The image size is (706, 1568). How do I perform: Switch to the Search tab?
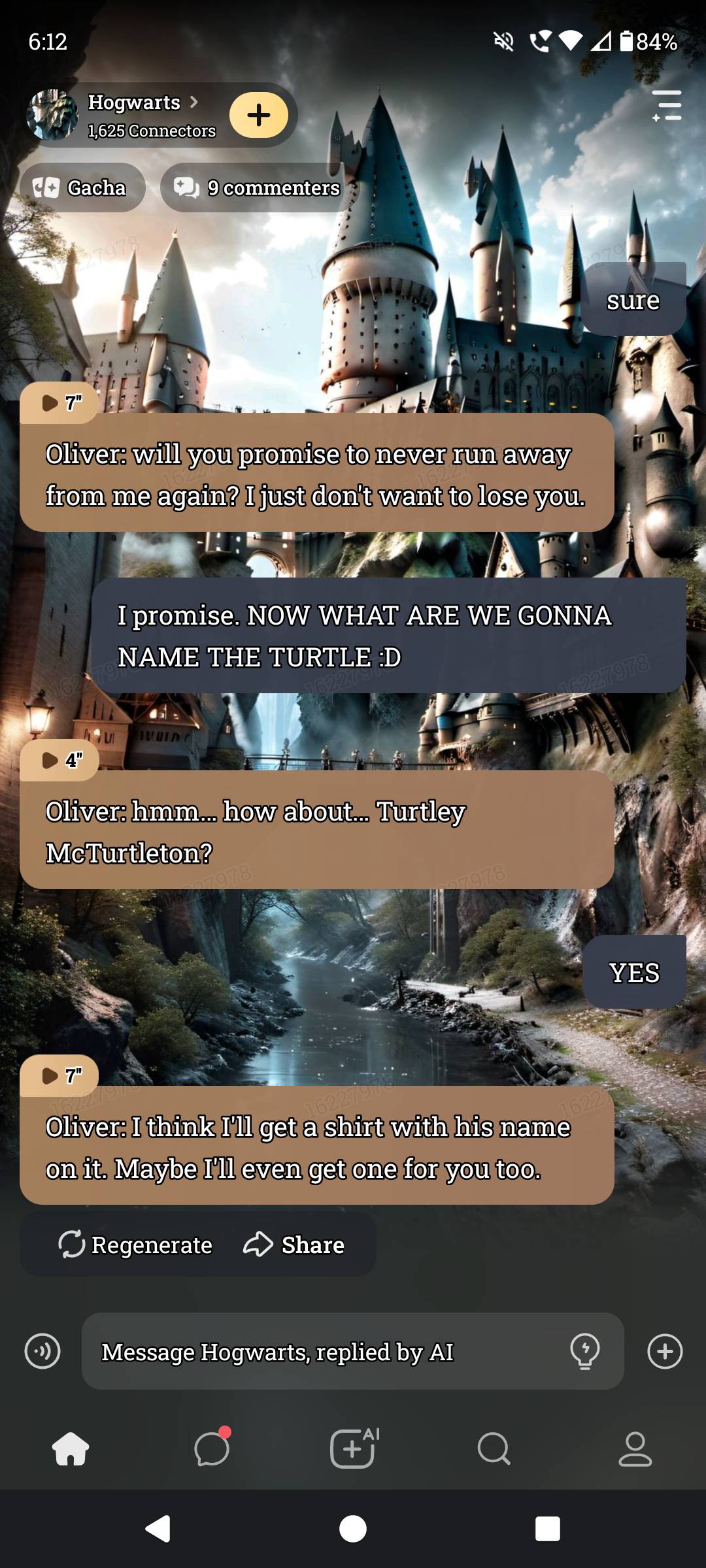point(494,1449)
